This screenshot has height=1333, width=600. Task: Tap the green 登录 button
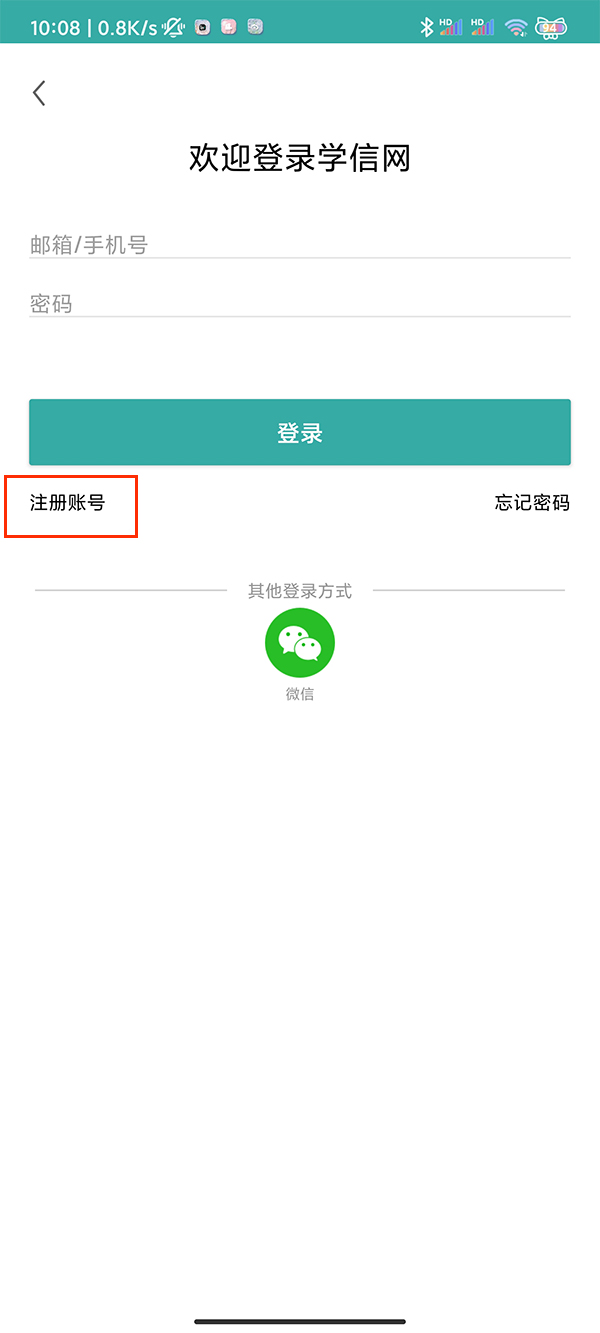(300, 433)
